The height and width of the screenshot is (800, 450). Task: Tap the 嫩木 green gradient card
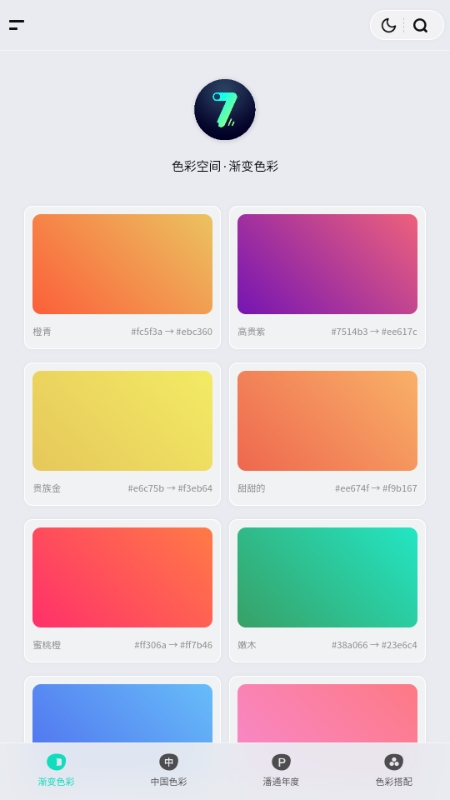(x=328, y=591)
